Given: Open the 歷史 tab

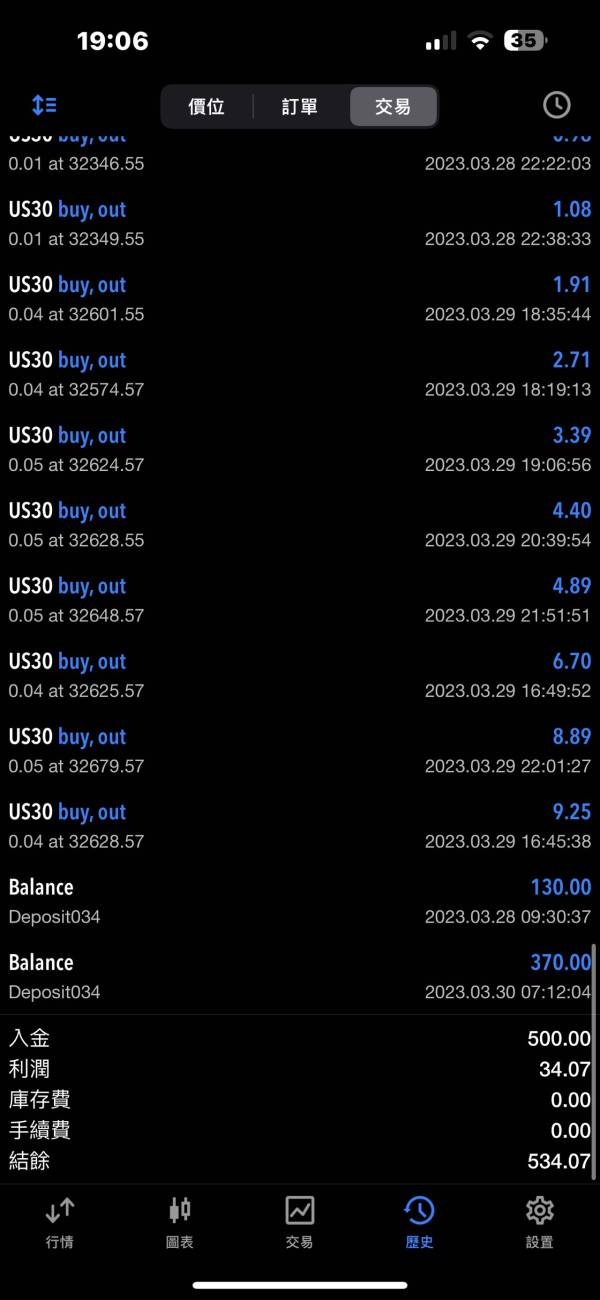Looking at the screenshot, I should tap(419, 1223).
